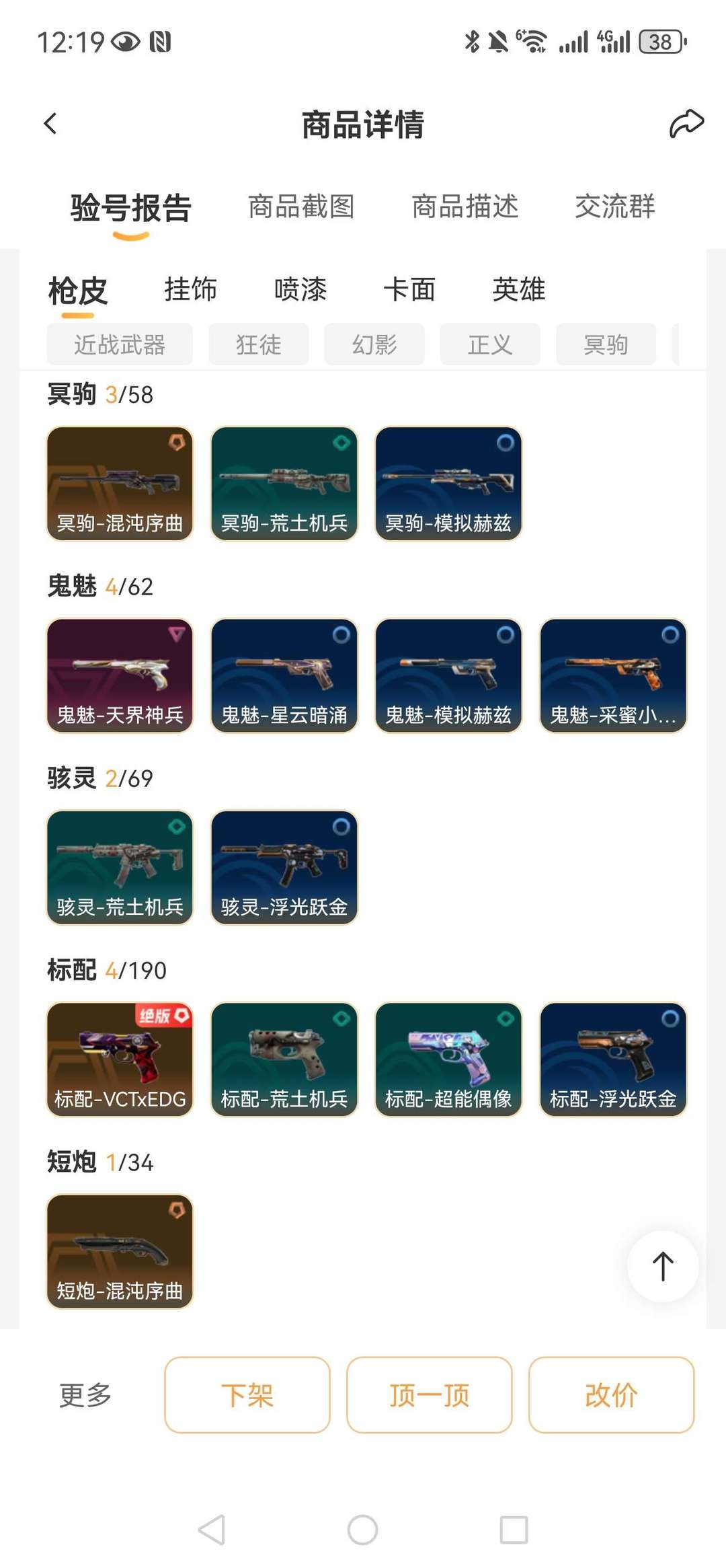Open the 冥驹-混沌序曲 skin tile
This screenshot has height=1568, width=726.
(120, 483)
